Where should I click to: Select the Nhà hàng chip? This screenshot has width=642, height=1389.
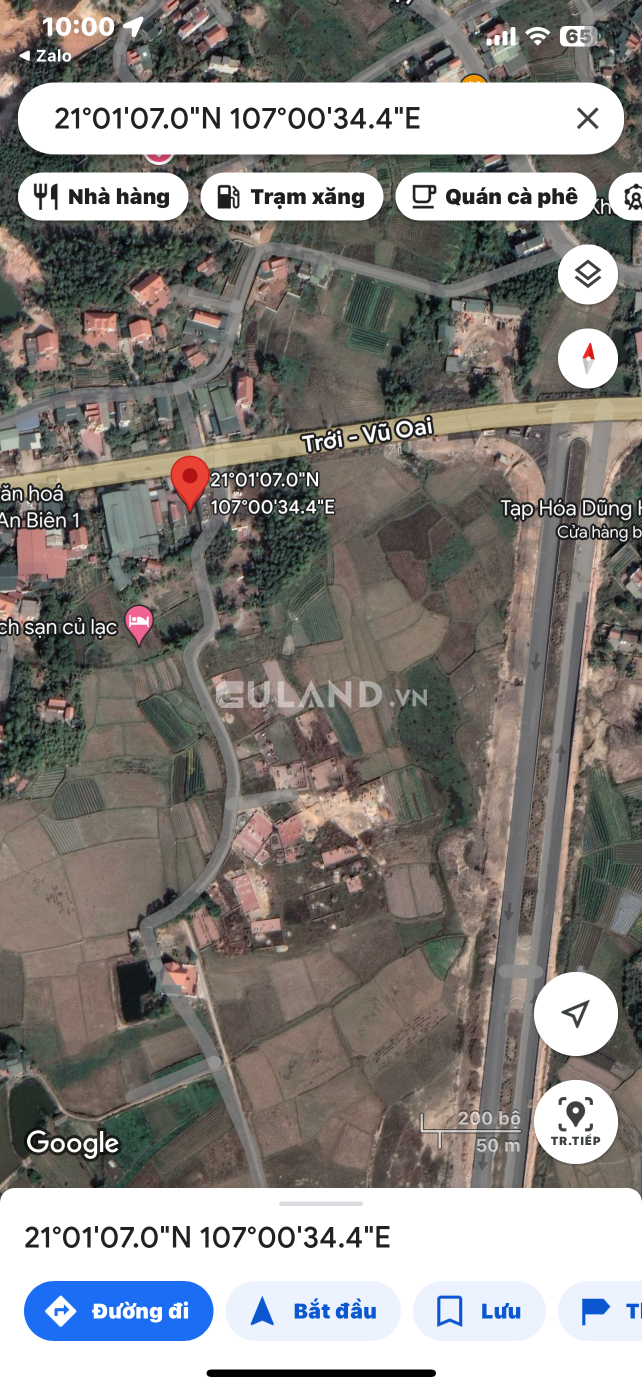[103, 196]
